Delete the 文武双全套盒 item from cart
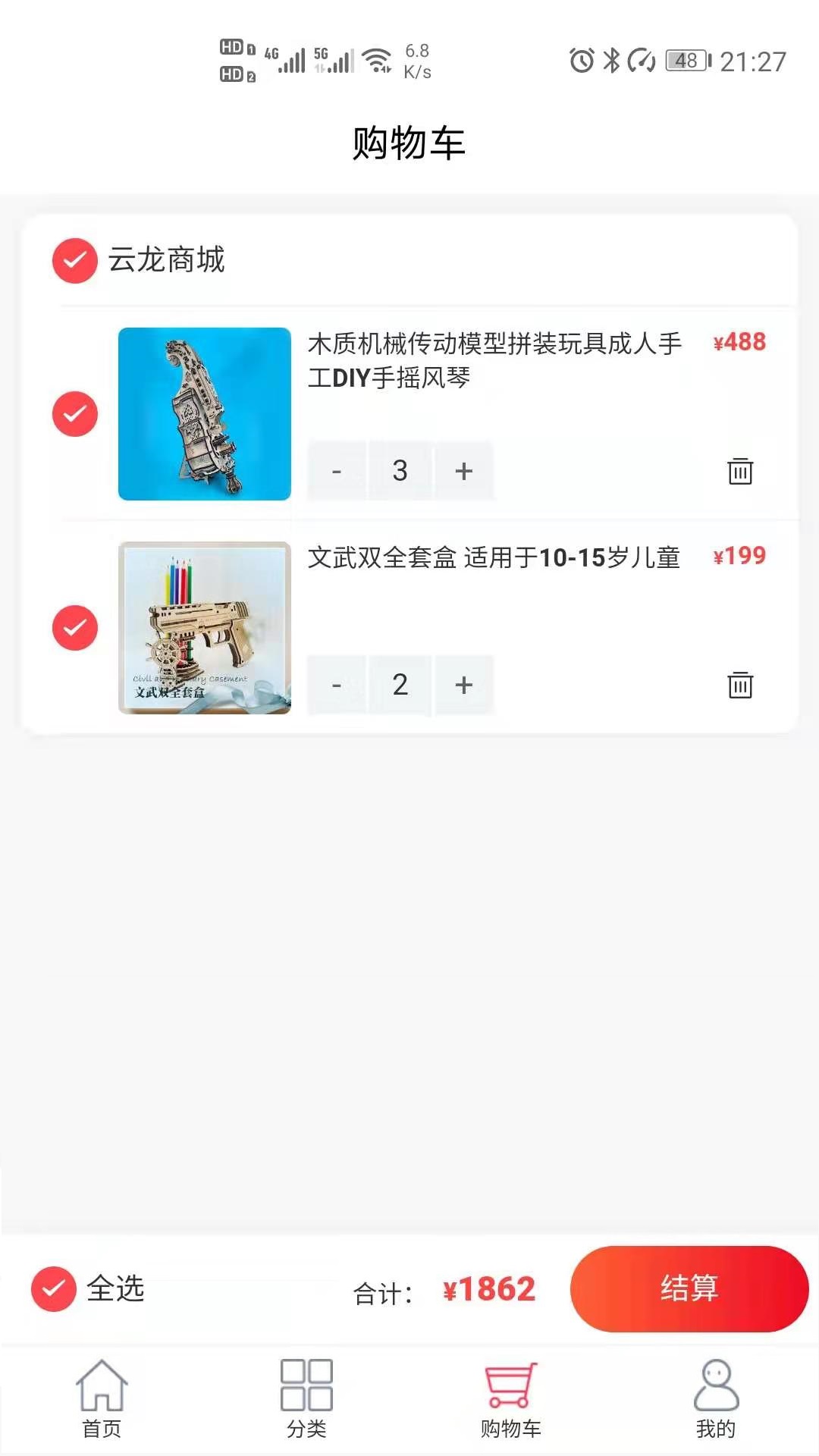Image resolution: width=819 pixels, height=1456 pixels. tap(739, 683)
